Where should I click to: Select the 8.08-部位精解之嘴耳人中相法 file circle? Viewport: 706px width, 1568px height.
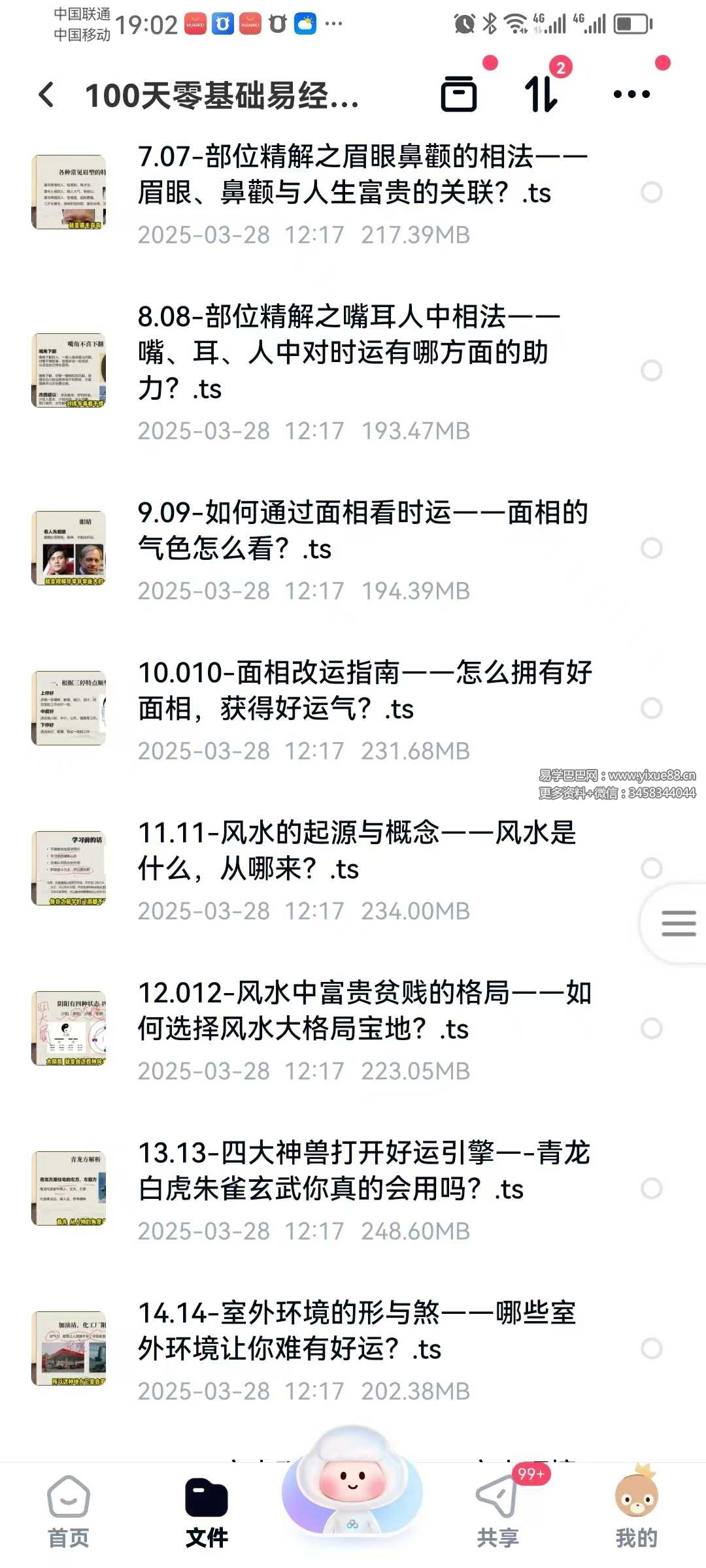(651, 370)
